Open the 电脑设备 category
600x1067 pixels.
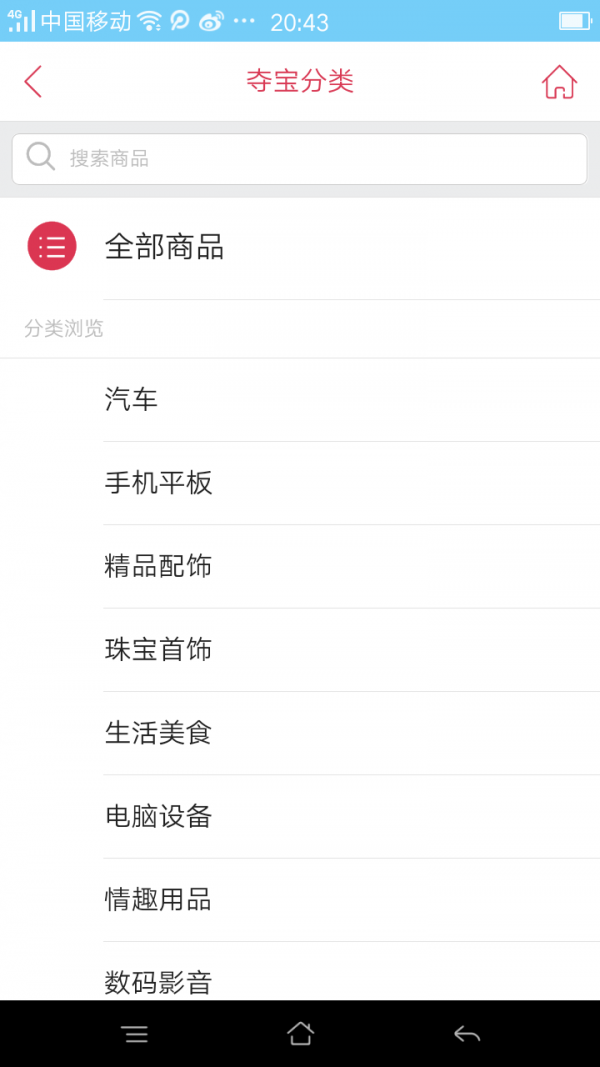point(158,816)
